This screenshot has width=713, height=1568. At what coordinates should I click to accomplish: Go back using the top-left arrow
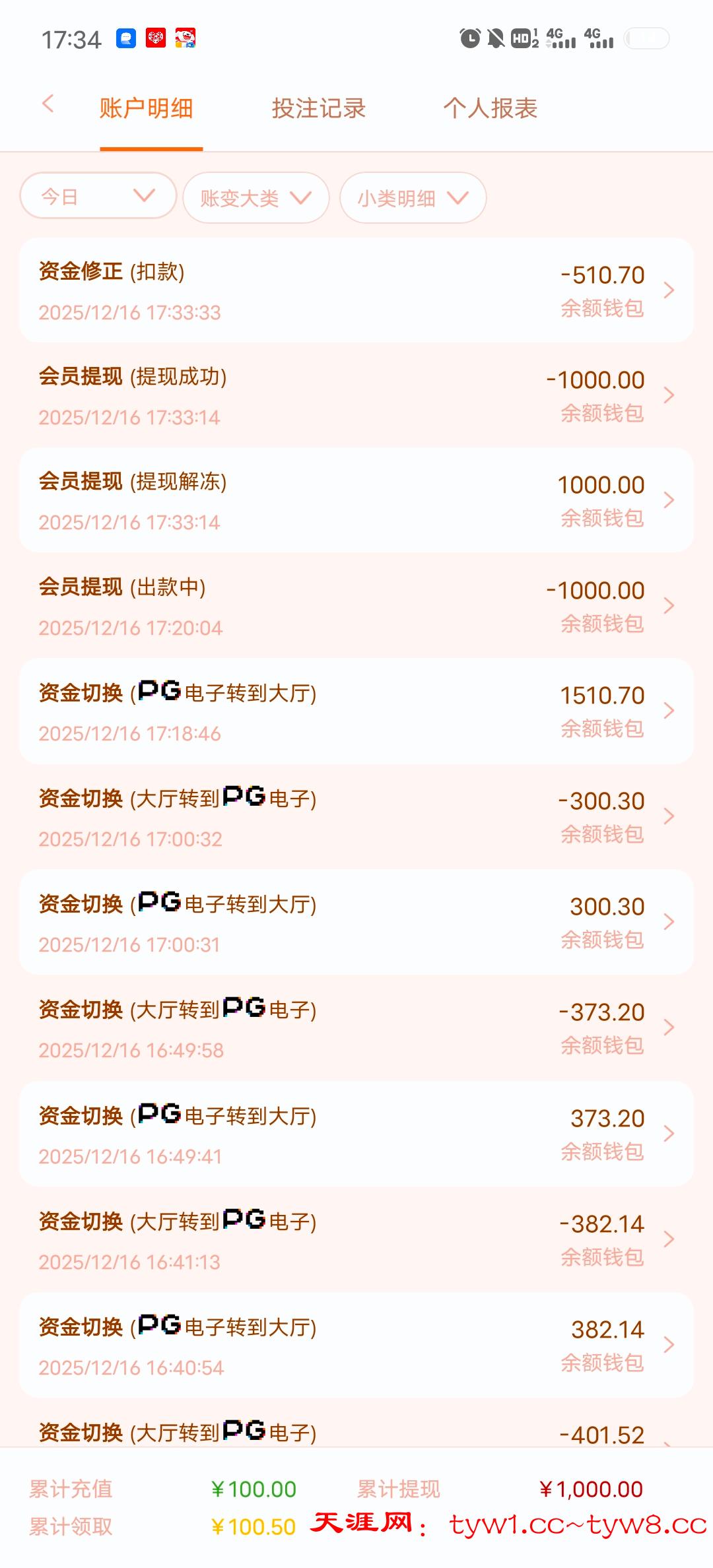[x=48, y=104]
